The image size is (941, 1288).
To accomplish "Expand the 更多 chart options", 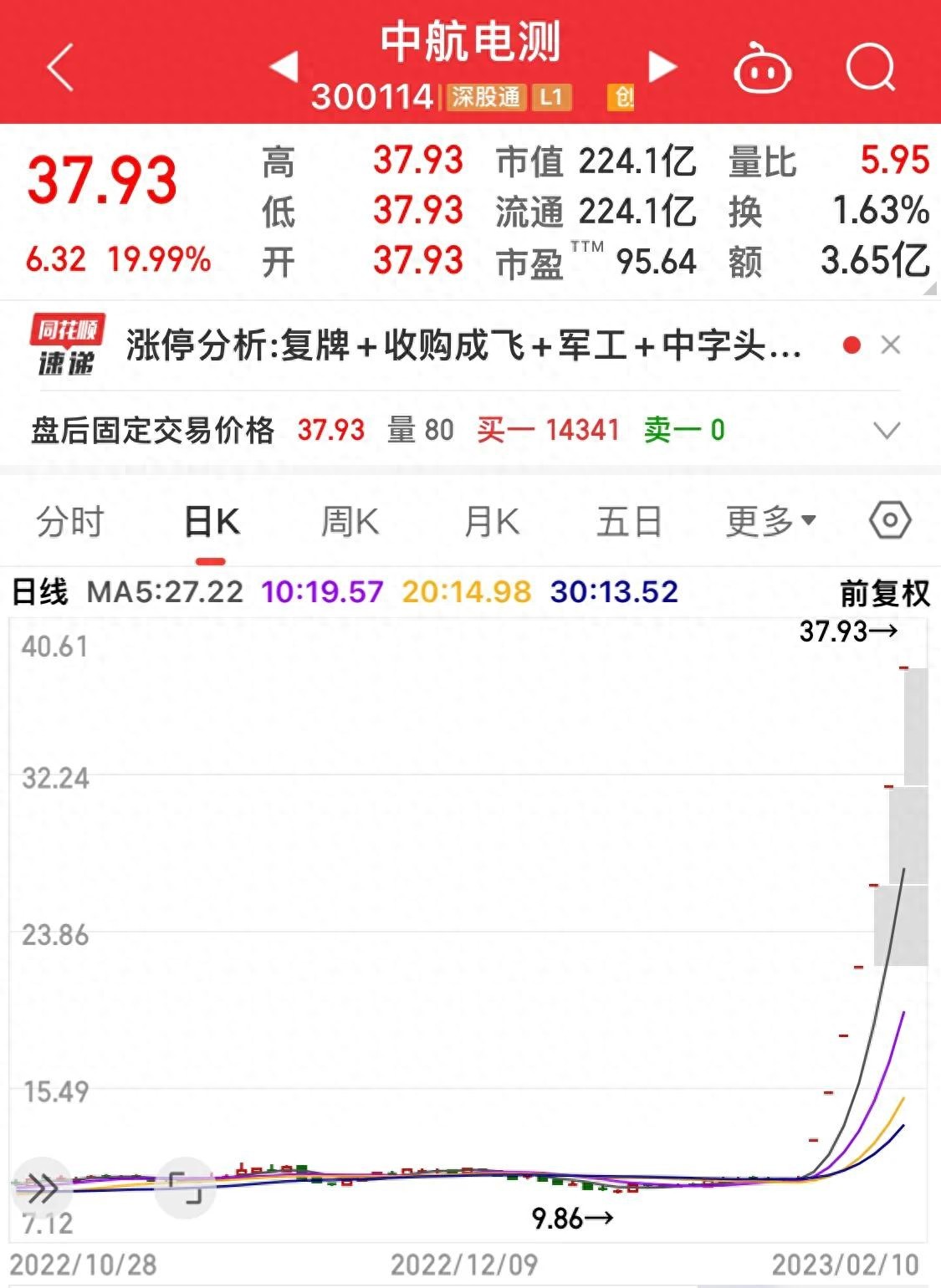I will click(770, 522).
